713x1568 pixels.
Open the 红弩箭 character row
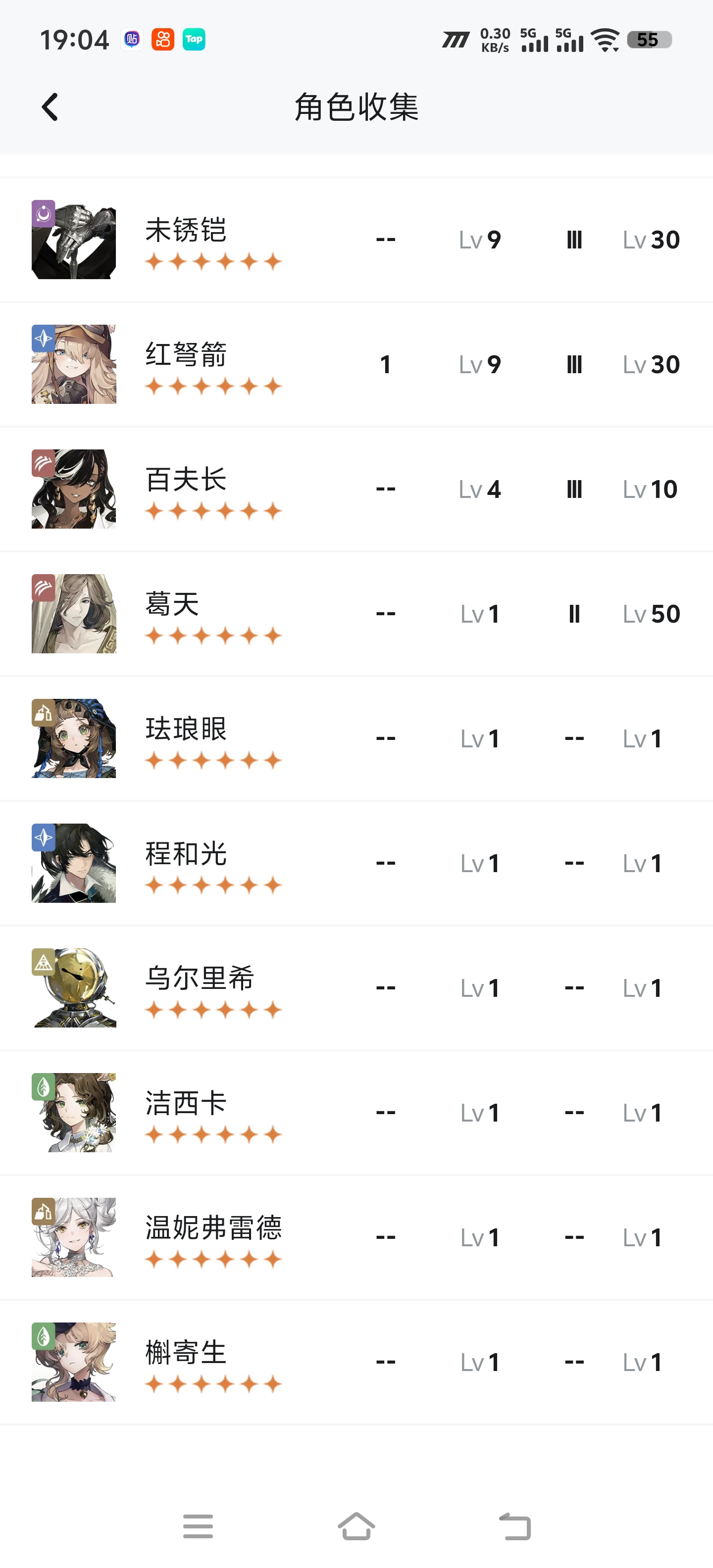(x=356, y=365)
